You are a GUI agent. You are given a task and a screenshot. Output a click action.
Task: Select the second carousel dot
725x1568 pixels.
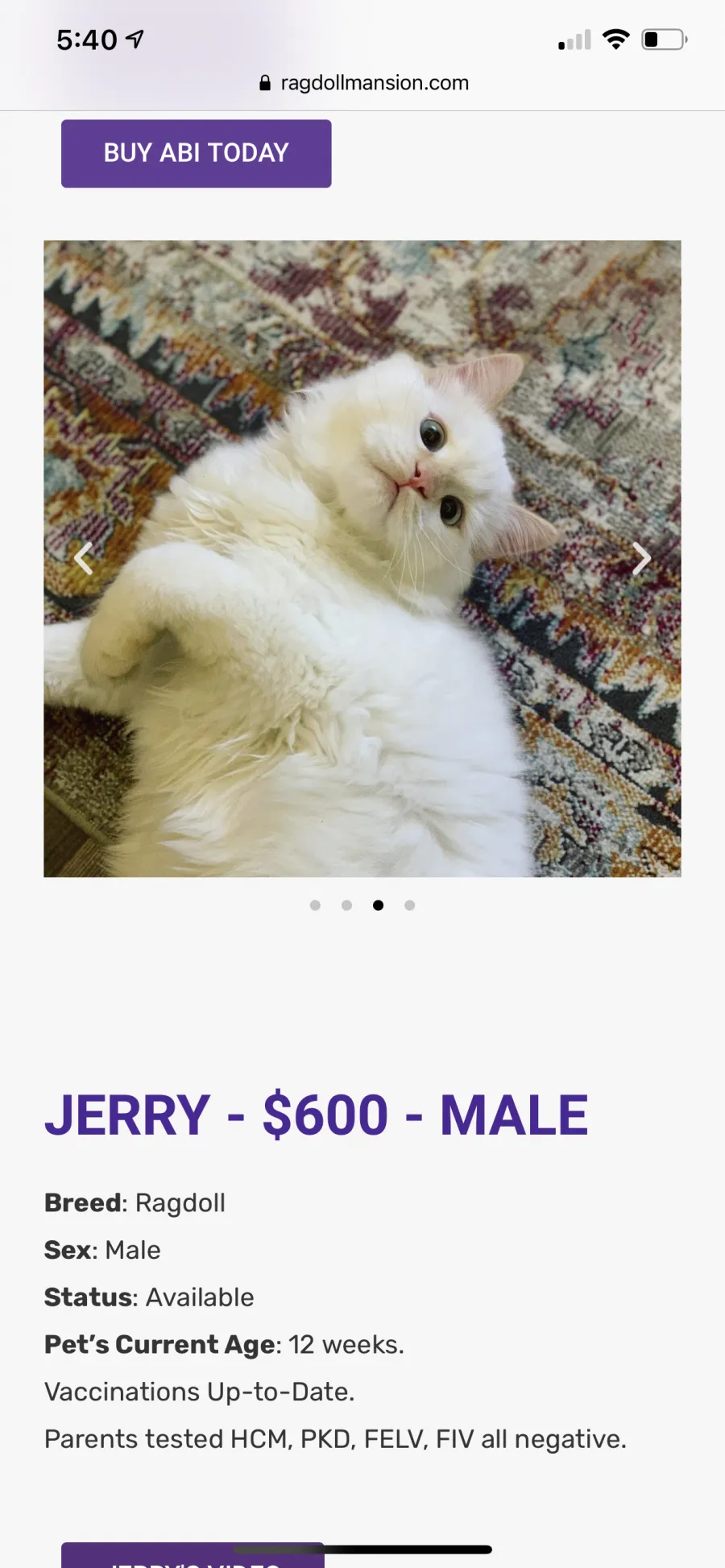pos(346,905)
